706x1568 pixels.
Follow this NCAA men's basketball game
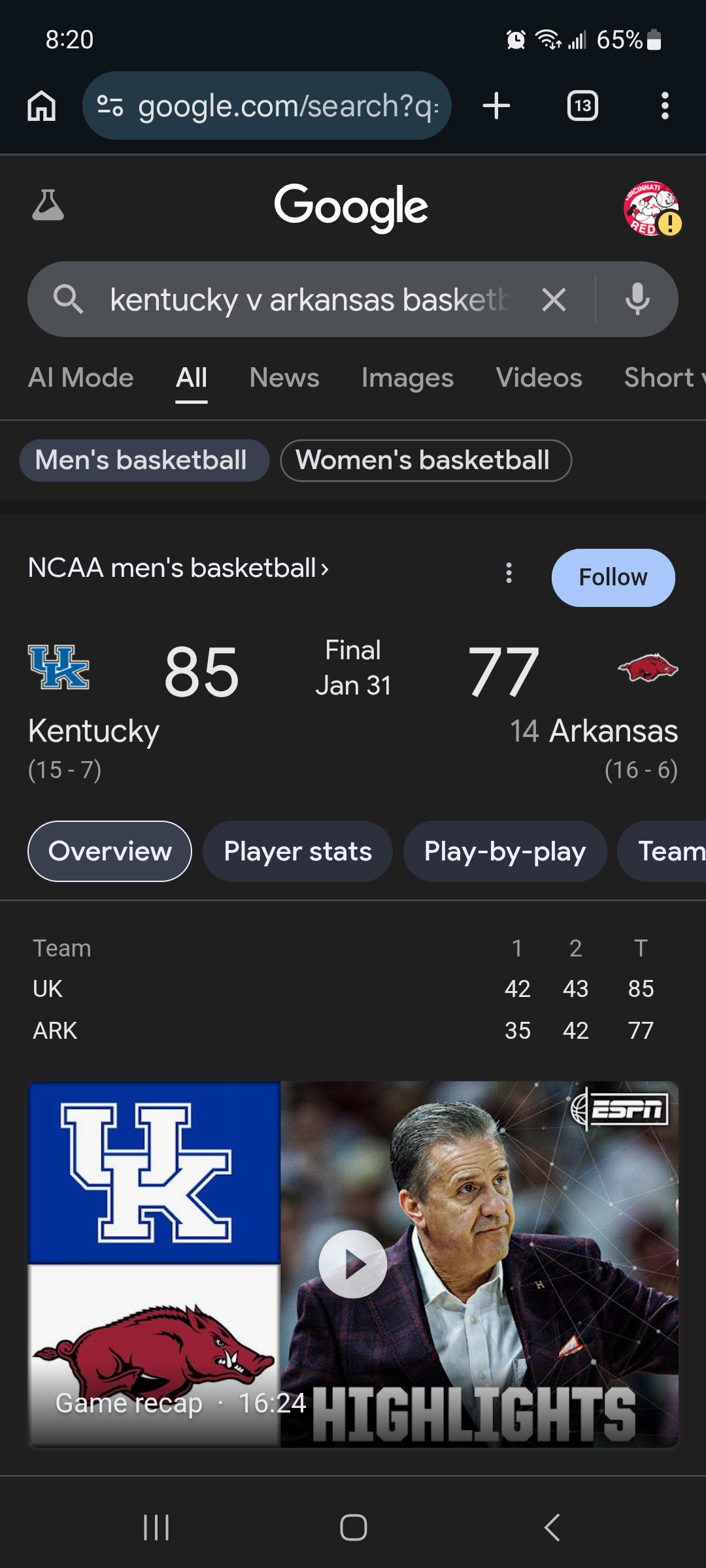[x=613, y=578]
